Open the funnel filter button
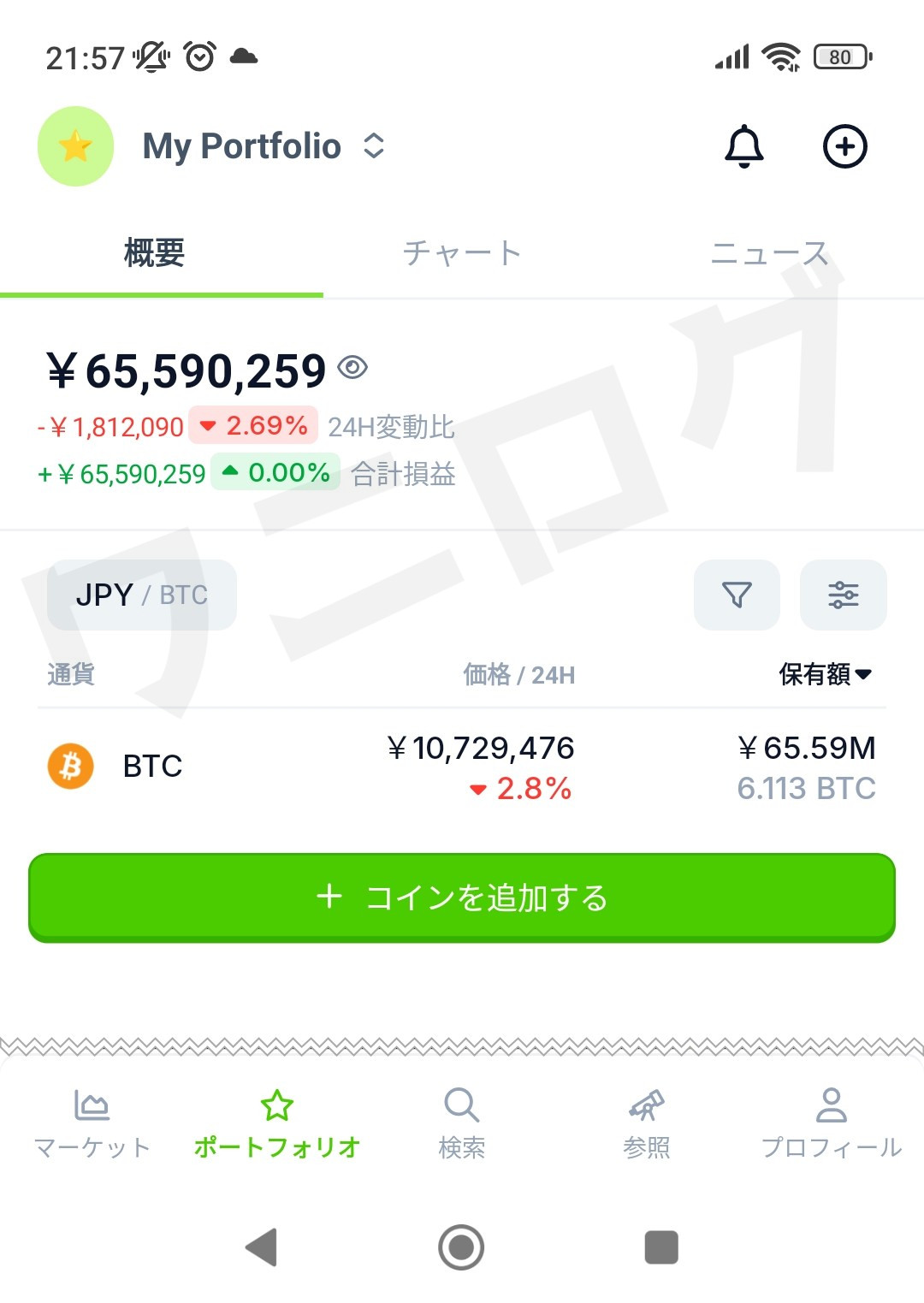924x1303 pixels. point(737,595)
